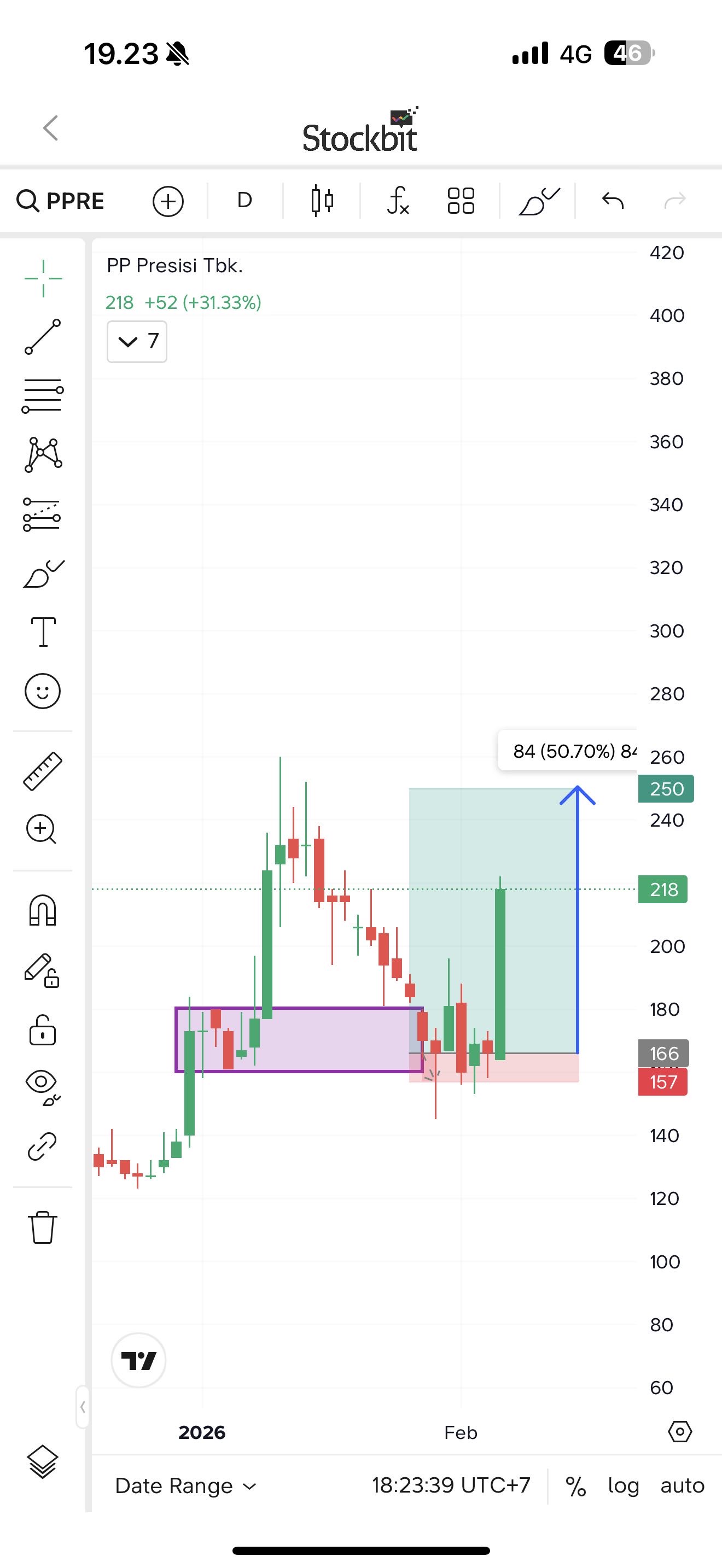This screenshot has width=722, height=1568.
Task: Change the D timeframe interval
Action: (244, 200)
